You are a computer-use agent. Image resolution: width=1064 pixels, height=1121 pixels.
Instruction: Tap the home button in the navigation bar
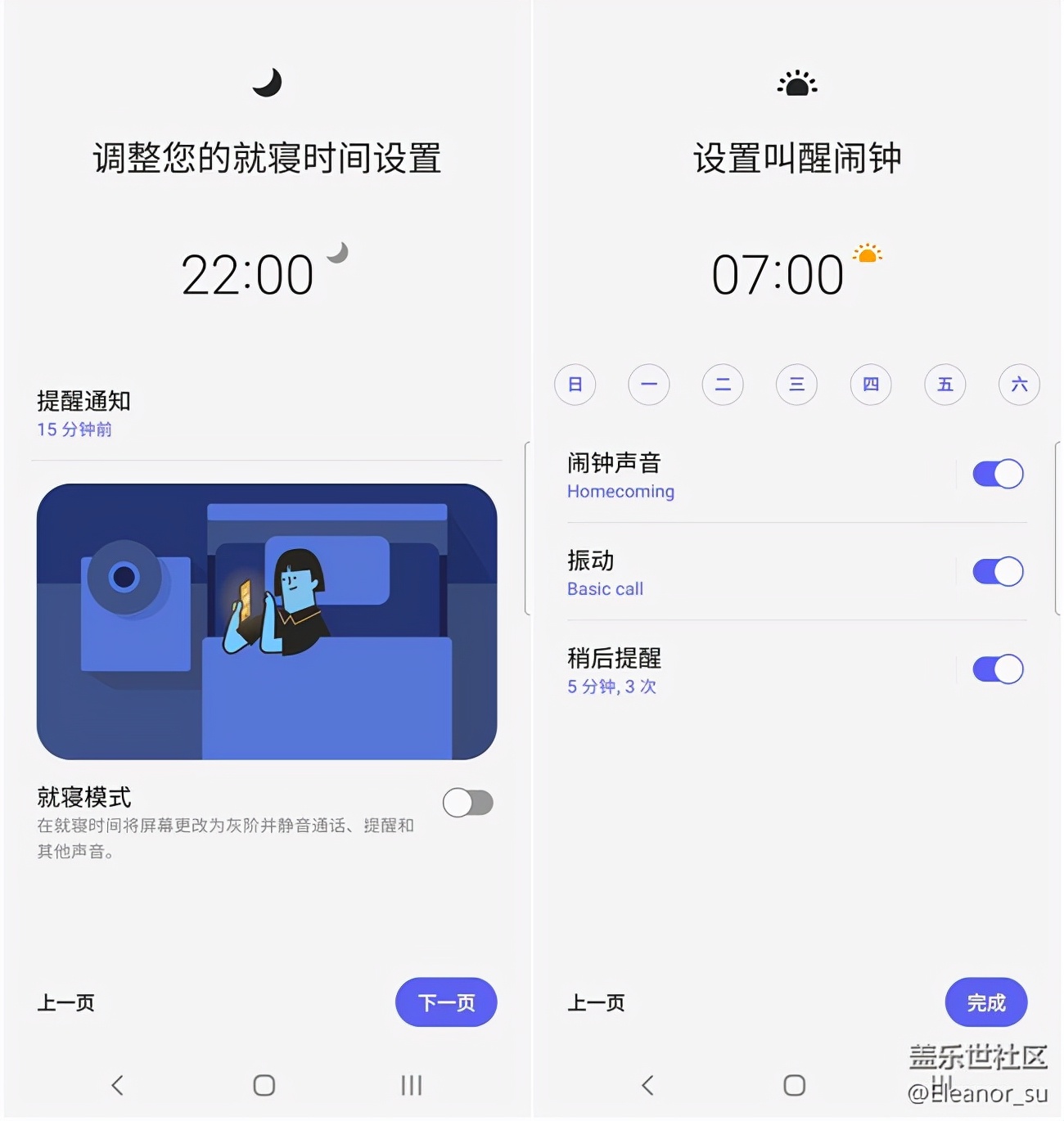[262, 1085]
